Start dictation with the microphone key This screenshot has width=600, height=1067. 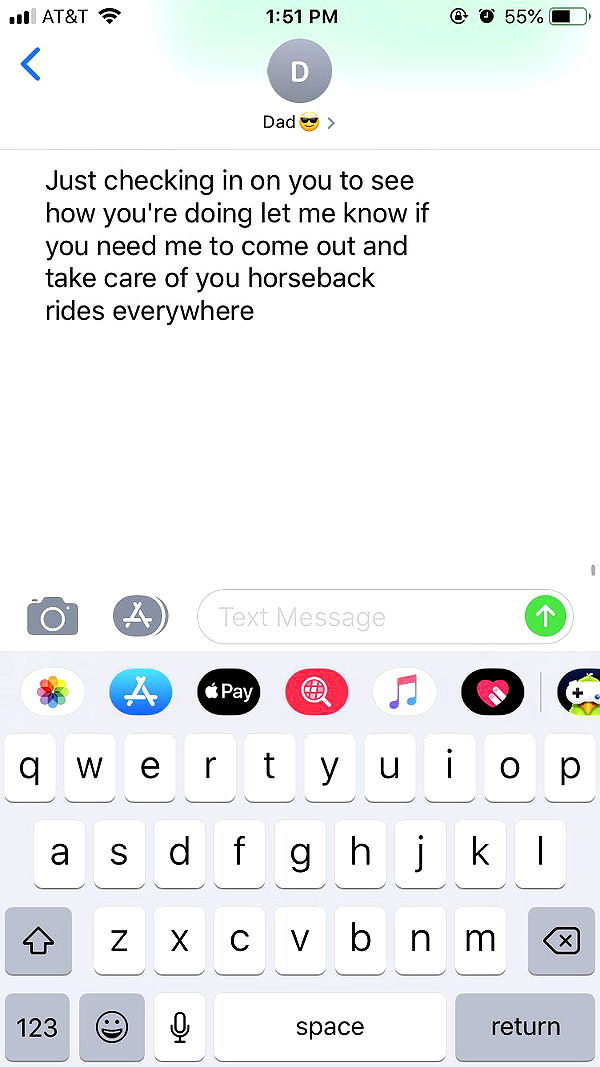click(x=179, y=1027)
